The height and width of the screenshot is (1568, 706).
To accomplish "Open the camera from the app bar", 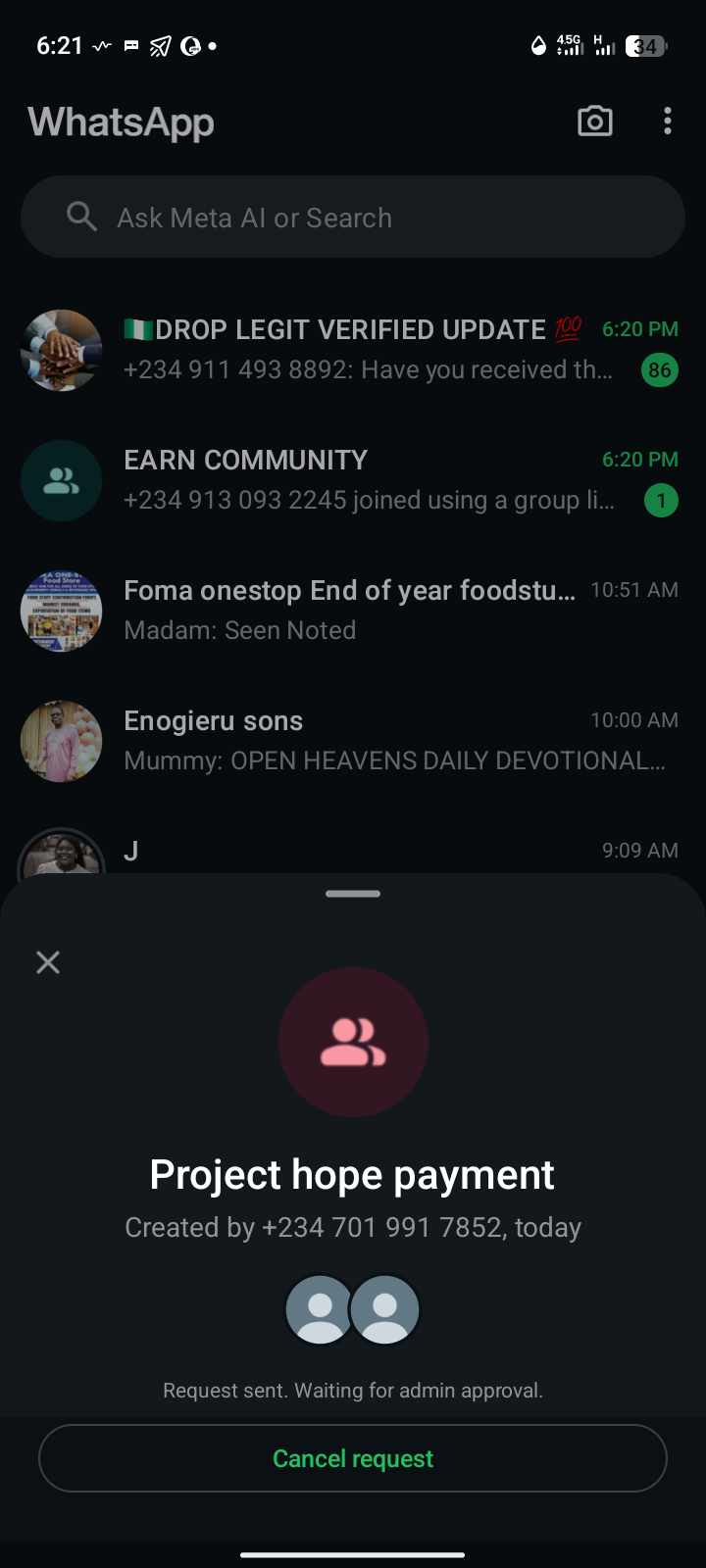I will tap(594, 122).
